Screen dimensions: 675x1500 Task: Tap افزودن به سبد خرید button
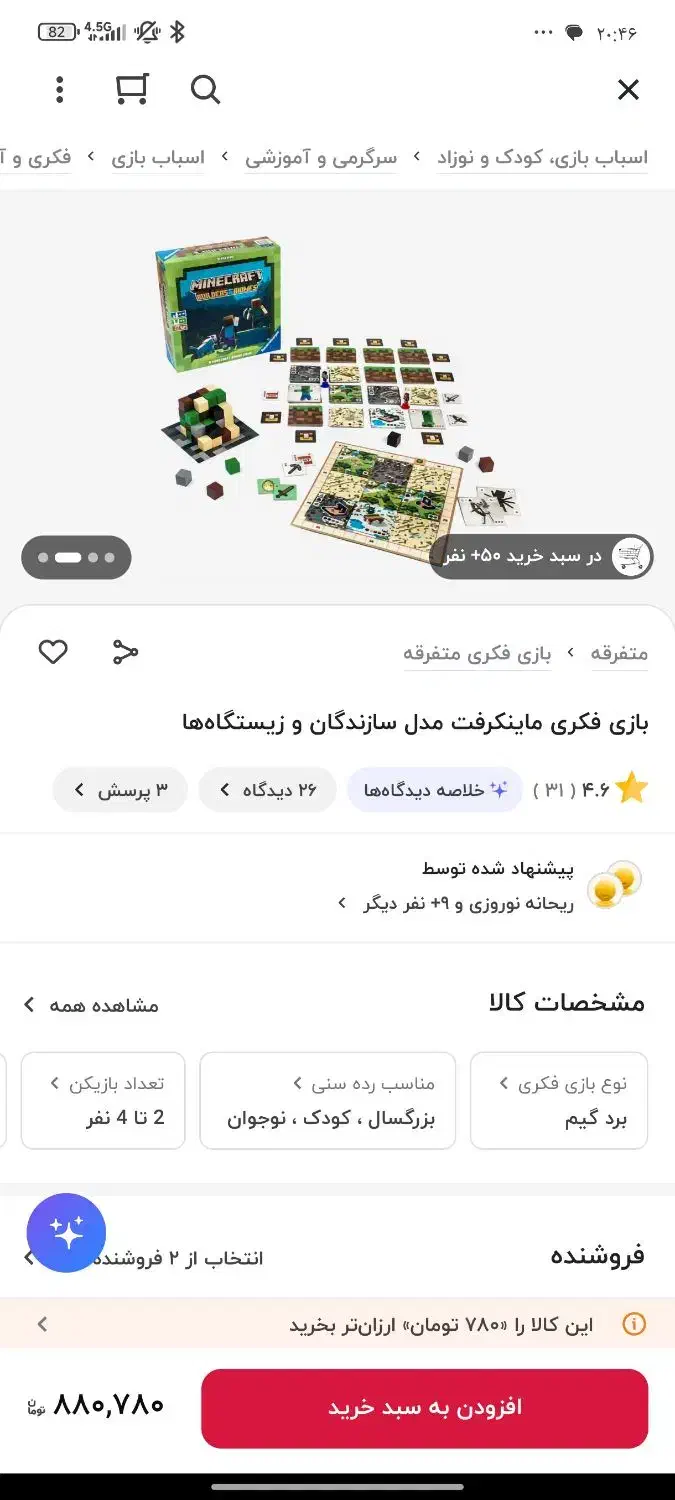pos(424,1408)
